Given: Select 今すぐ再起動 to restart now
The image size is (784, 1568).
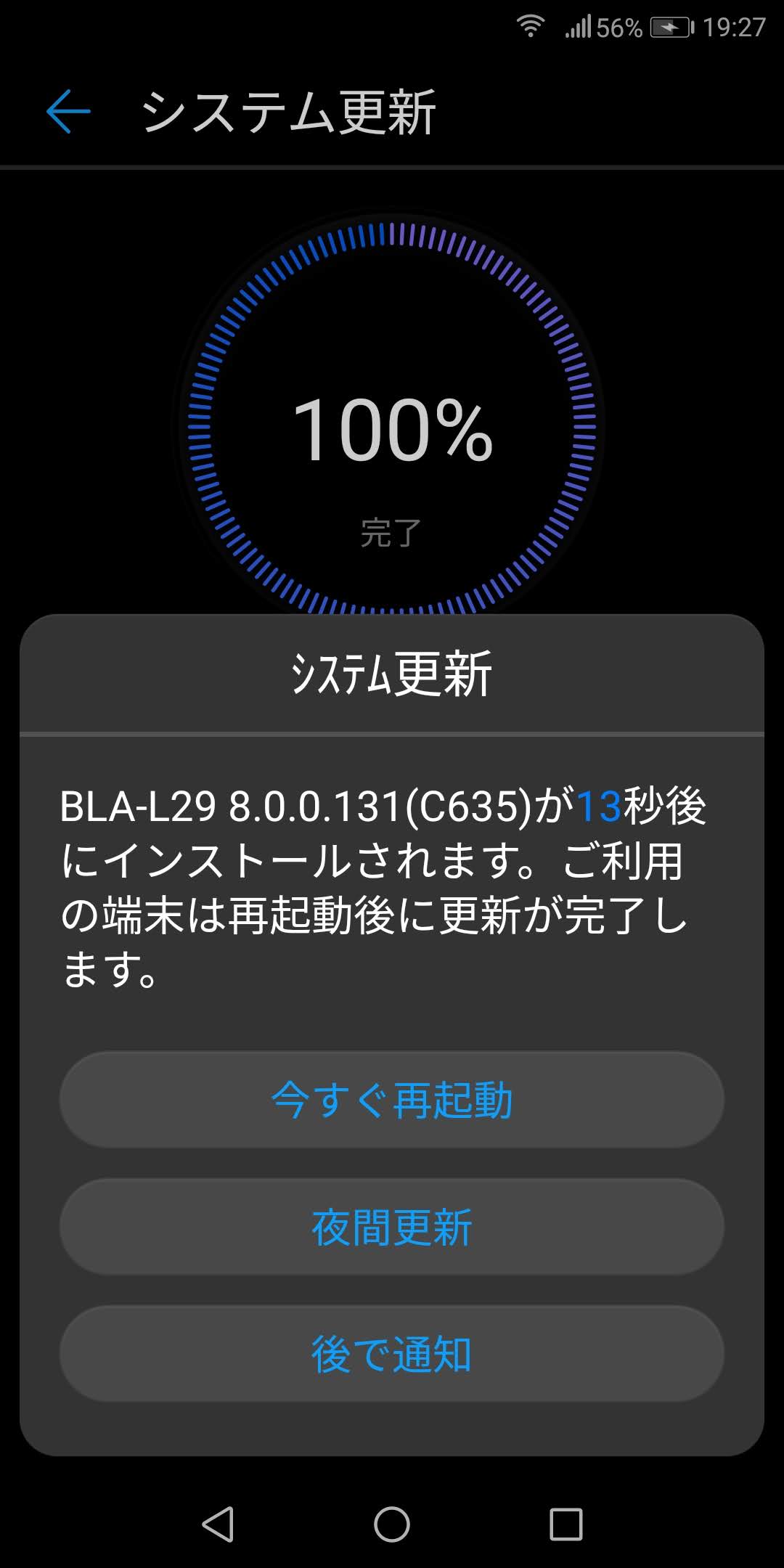Looking at the screenshot, I should tap(392, 1099).
